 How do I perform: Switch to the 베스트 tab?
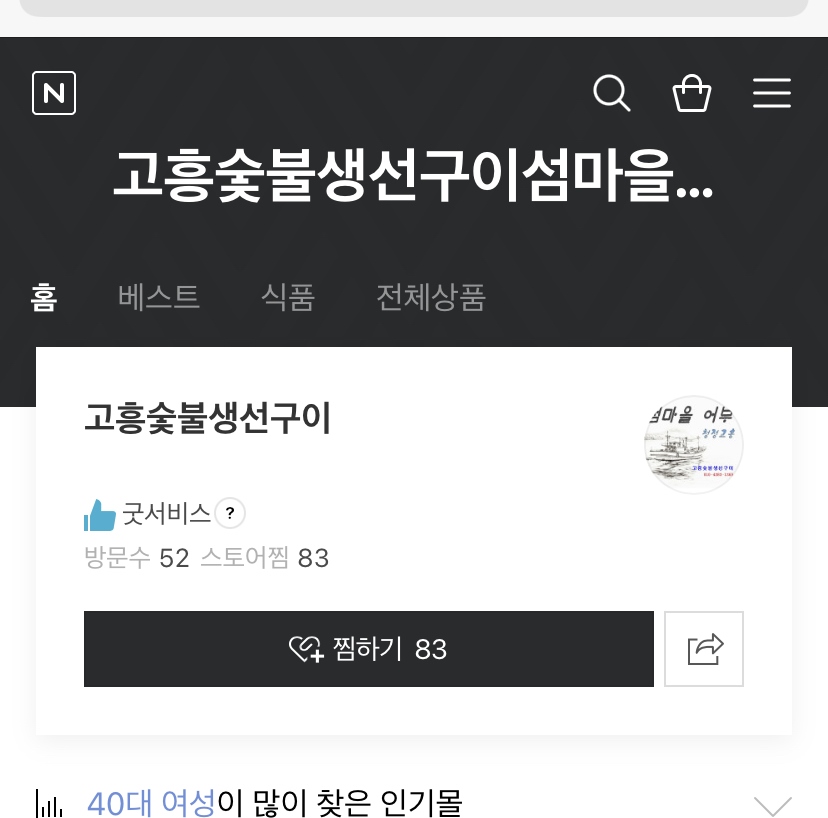(x=159, y=297)
